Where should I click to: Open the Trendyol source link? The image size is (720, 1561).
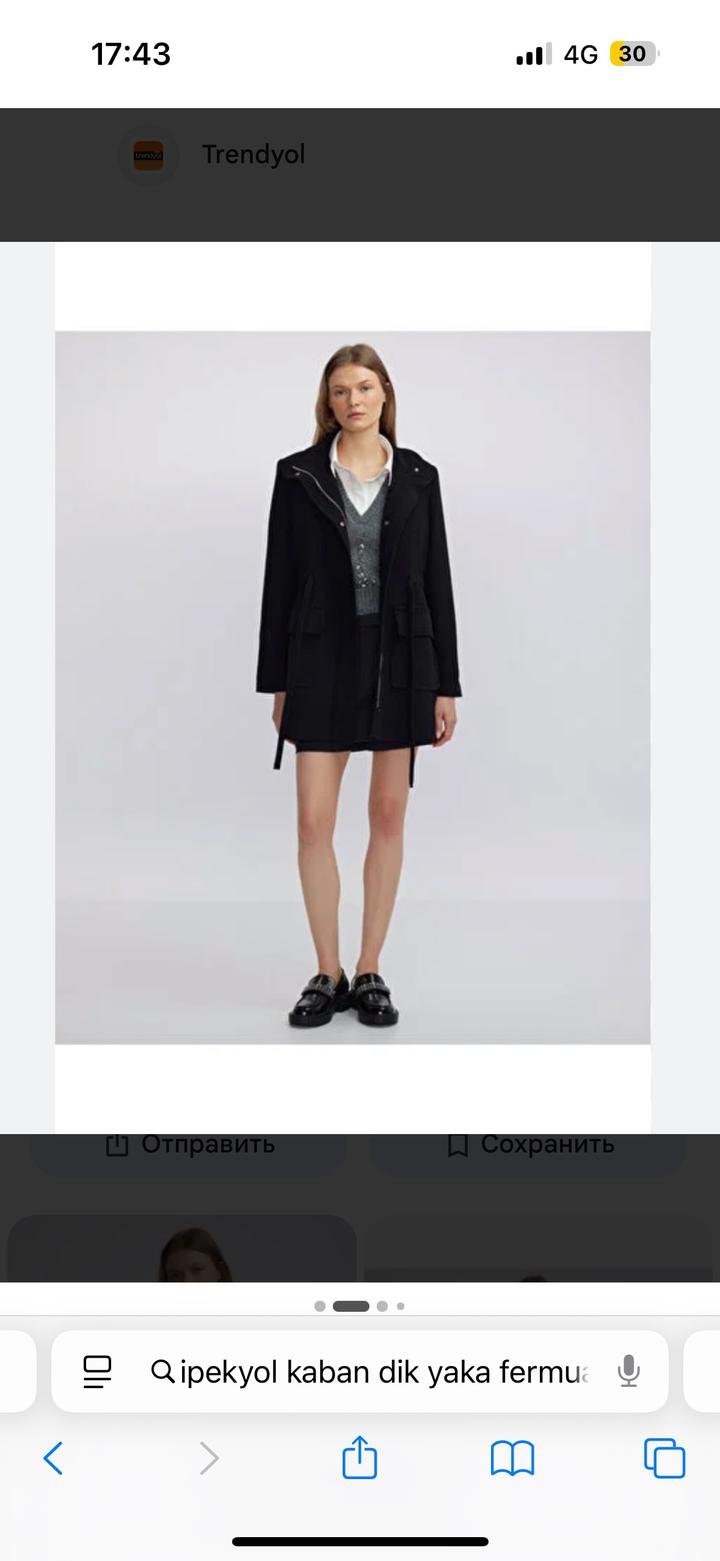pyautogui.click(x=252, y=155)
